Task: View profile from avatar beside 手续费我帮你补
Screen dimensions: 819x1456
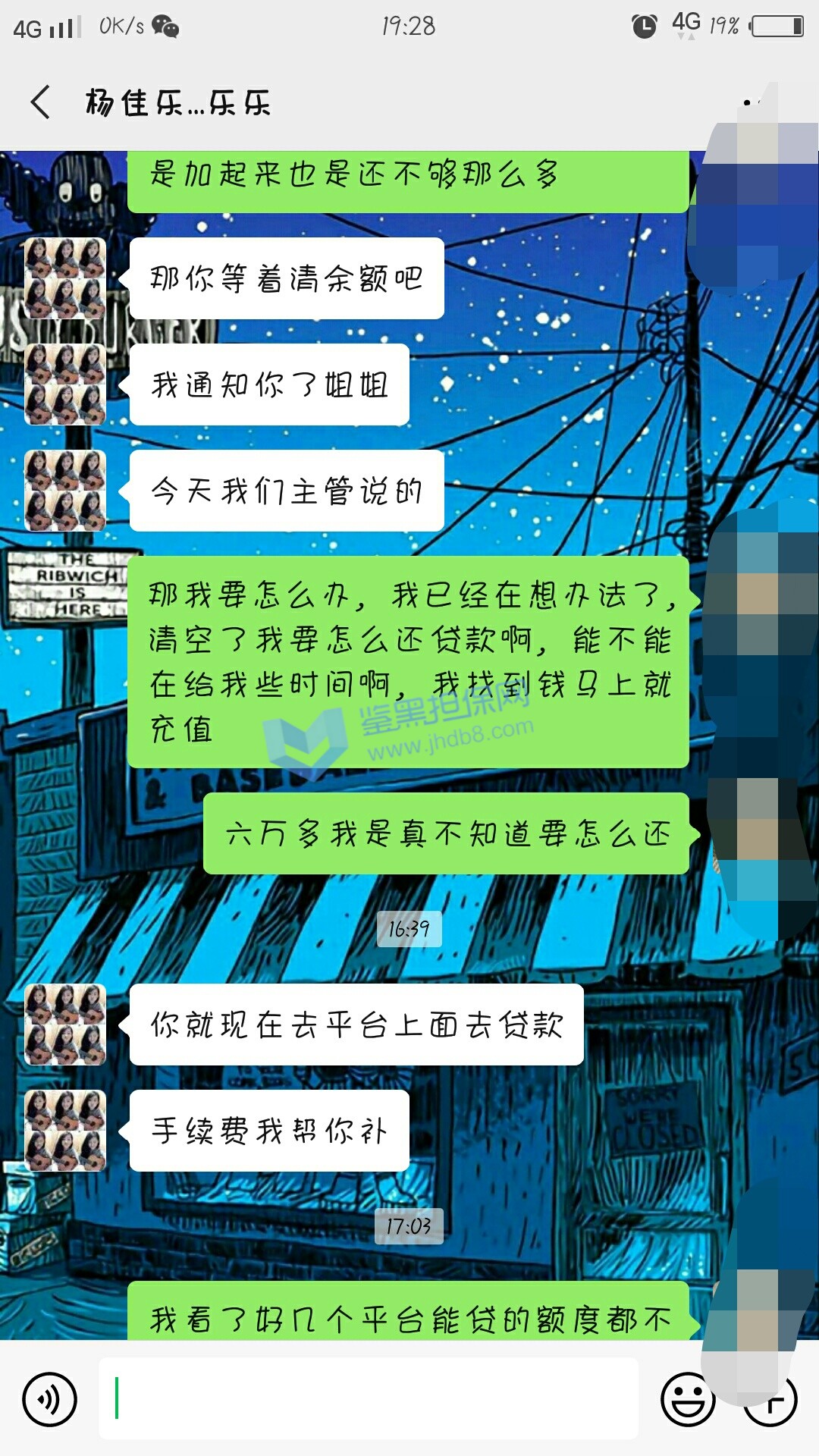Action: (65, 1130)
